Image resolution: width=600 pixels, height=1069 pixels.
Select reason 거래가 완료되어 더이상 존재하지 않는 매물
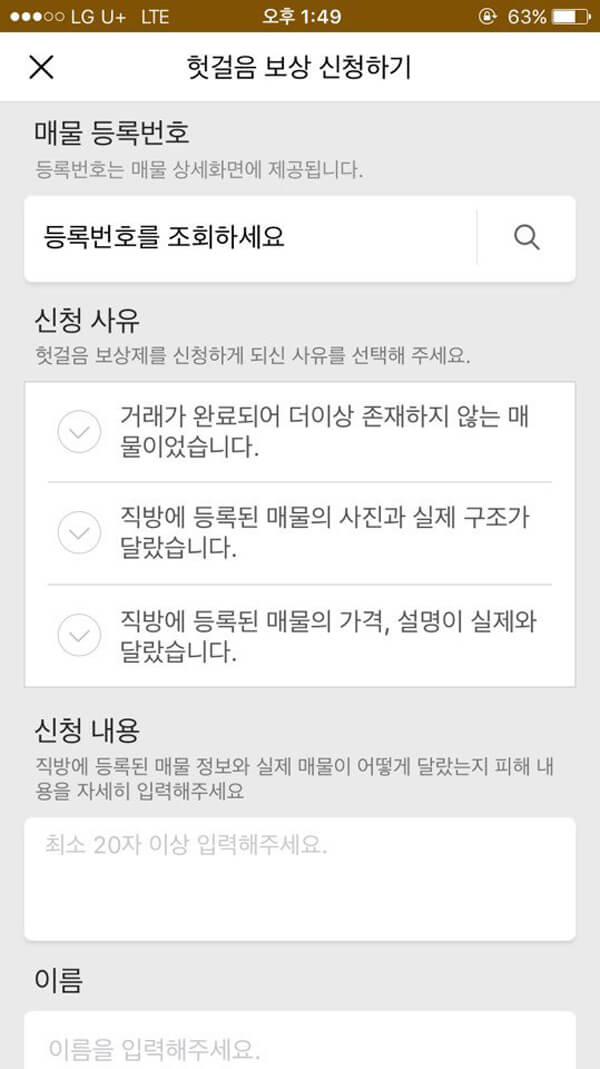(x=300, y=432)
